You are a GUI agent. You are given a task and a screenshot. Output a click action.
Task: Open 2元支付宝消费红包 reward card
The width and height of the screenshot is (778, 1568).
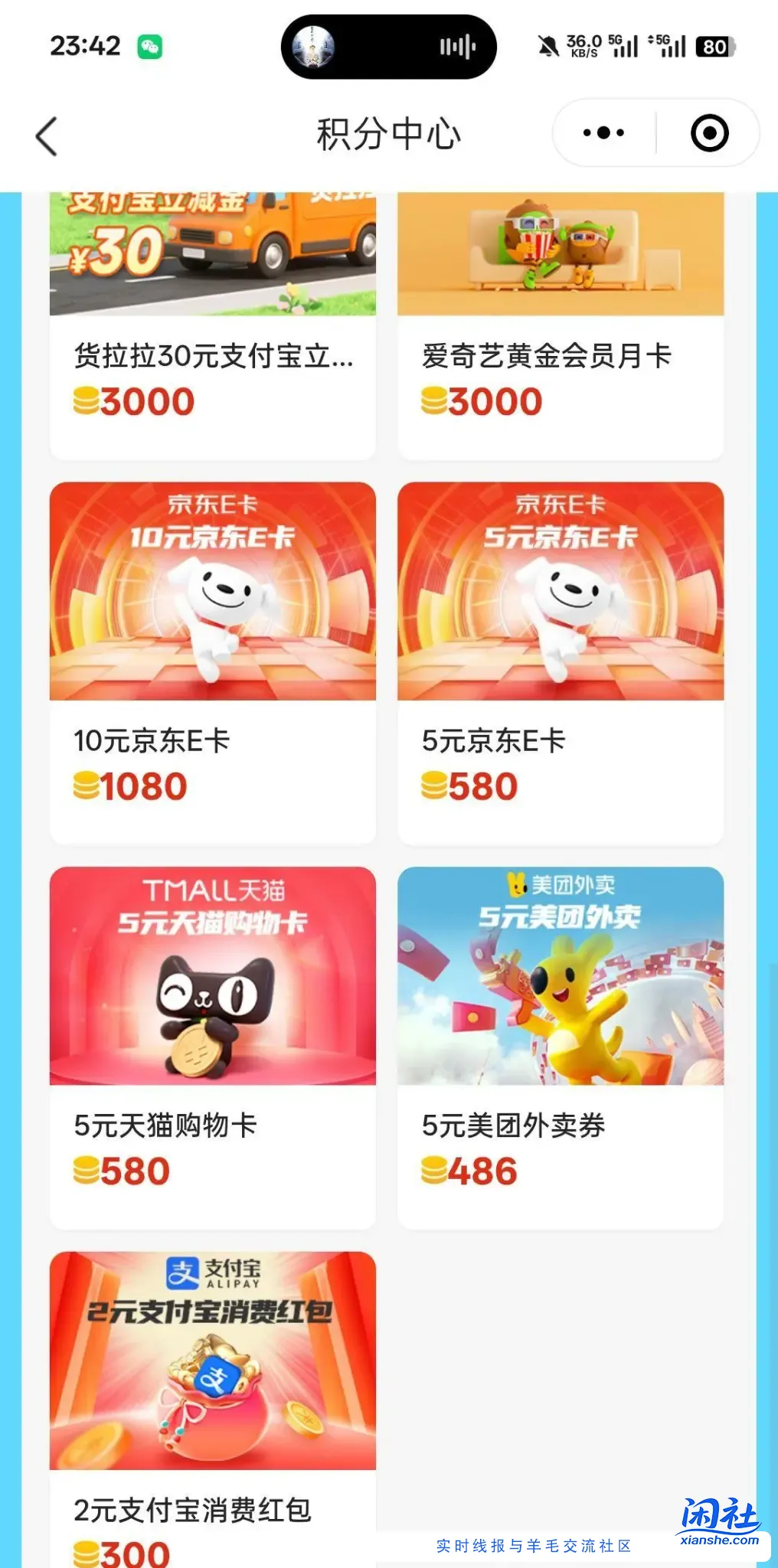click(x=213, y=1409)
